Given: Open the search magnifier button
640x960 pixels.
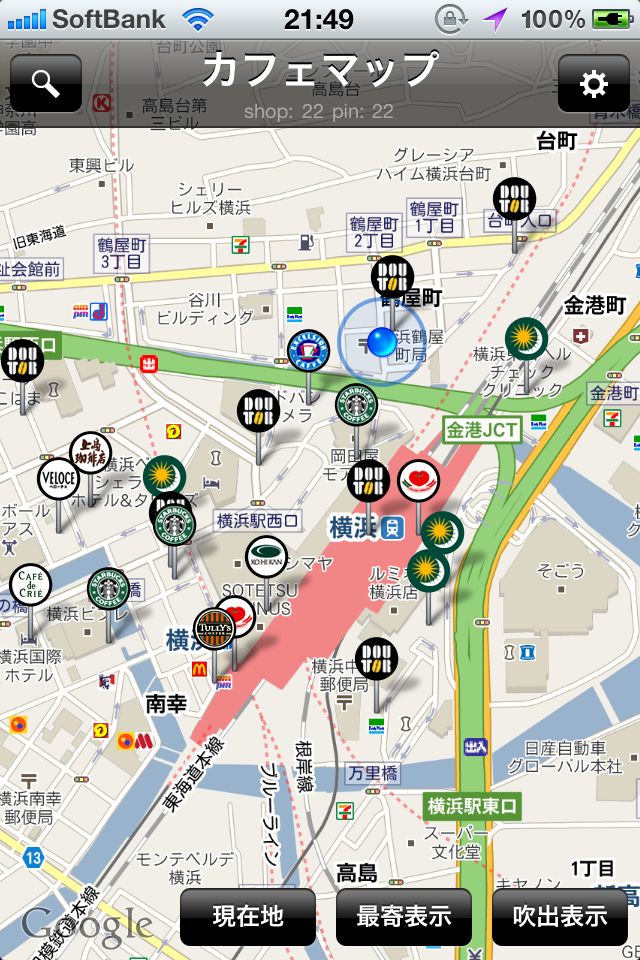Looking at the screenshot, I should point(46,83).
